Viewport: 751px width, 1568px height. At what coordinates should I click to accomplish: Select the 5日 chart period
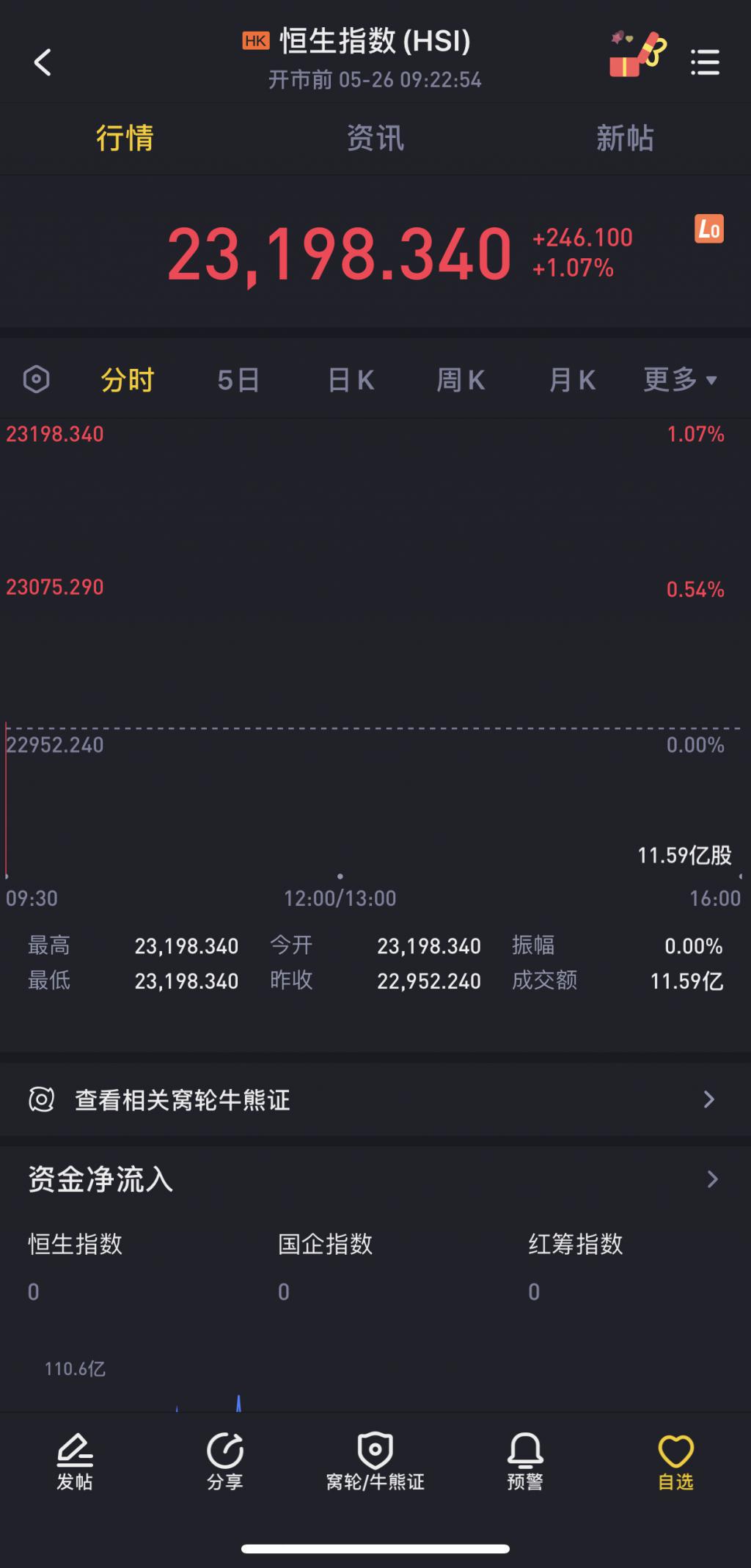pyautogui.click(x=238, y=380)
